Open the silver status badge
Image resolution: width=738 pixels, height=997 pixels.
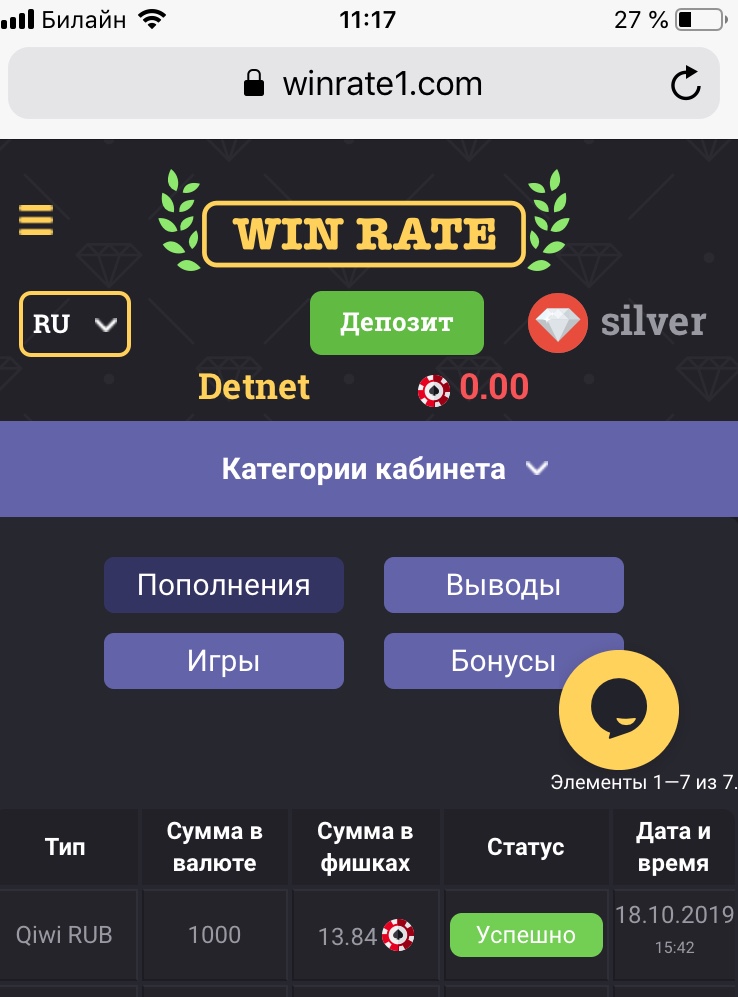coord(617,323)
